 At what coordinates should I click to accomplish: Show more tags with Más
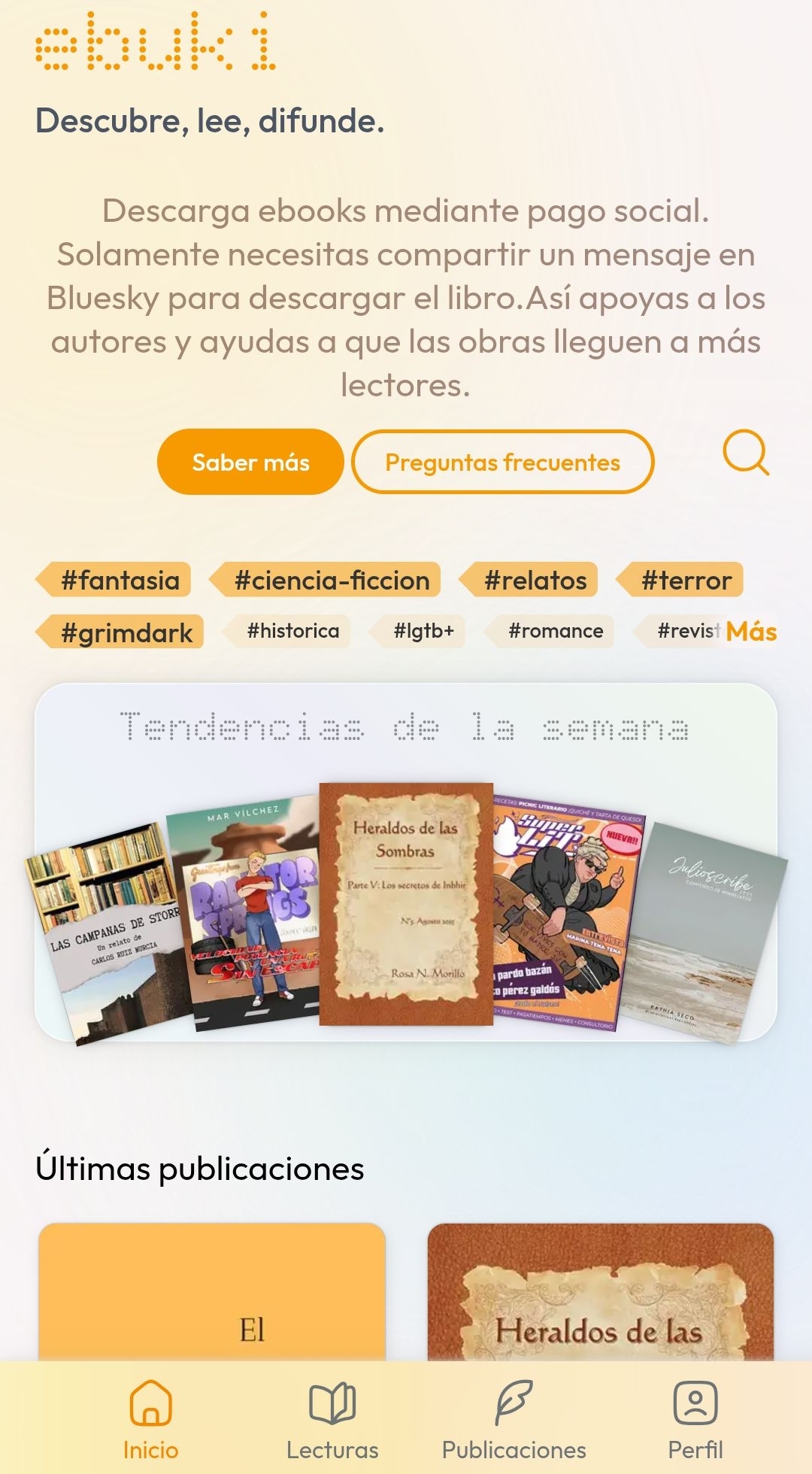click(751, 632)
